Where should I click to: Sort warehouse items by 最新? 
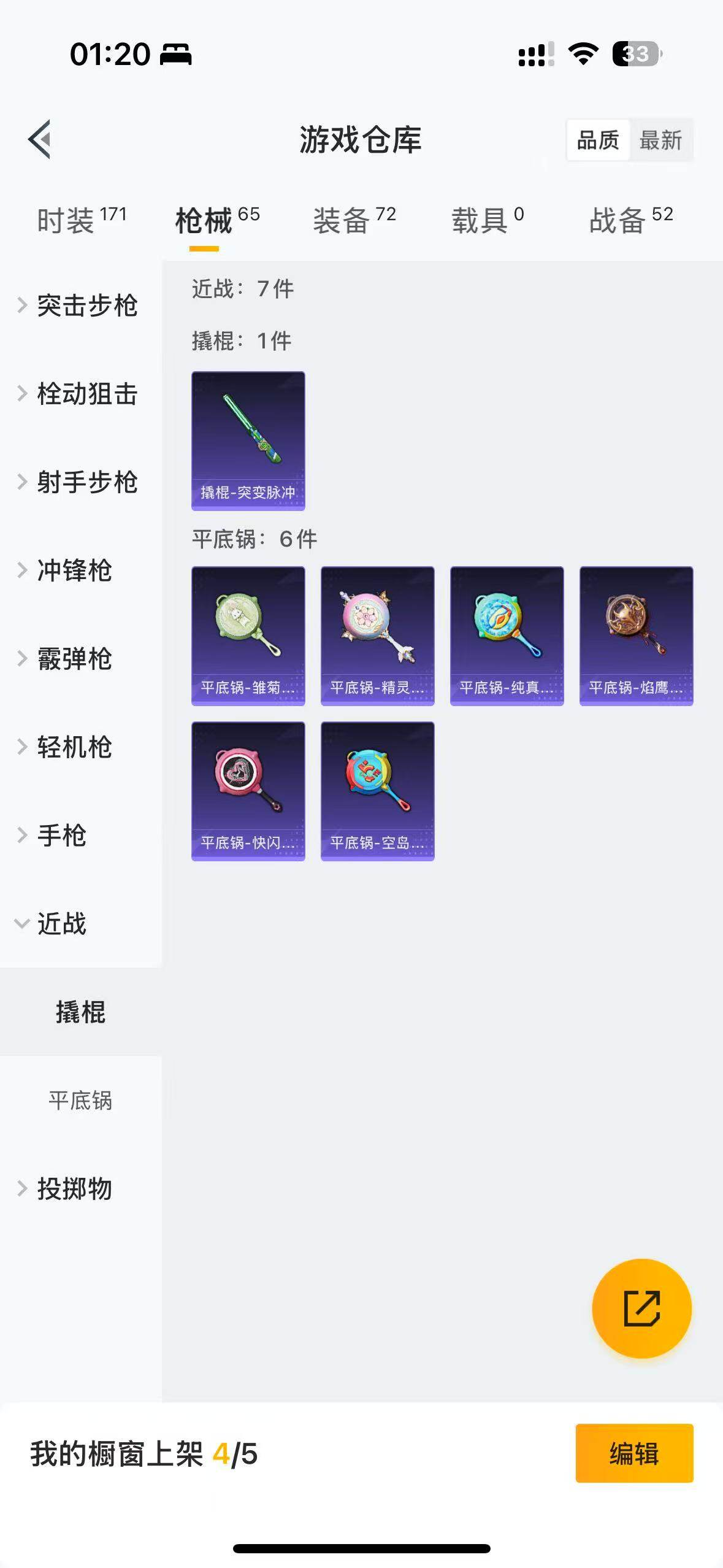tap(660, 140)
